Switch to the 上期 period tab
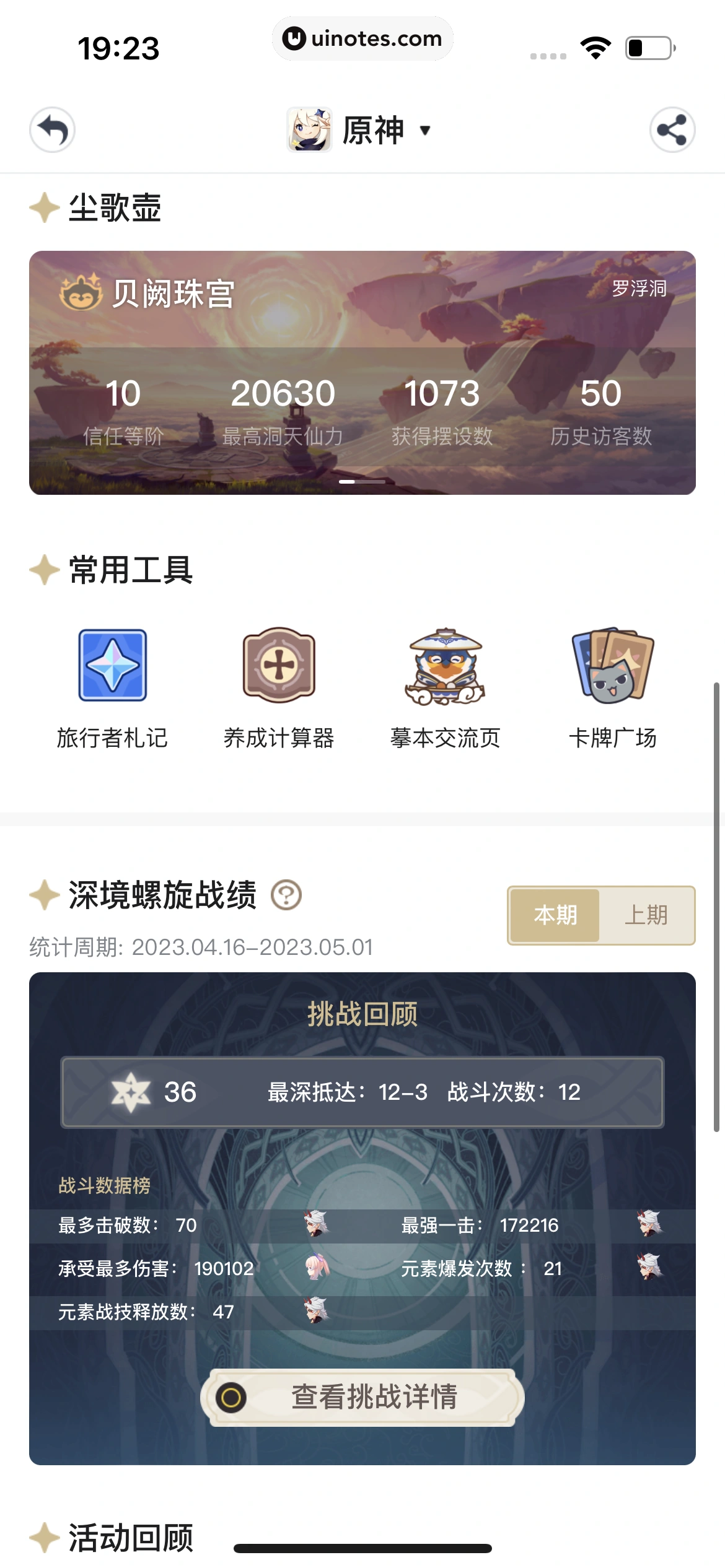This screenshot has height=1568, width=725. [646, 915]
